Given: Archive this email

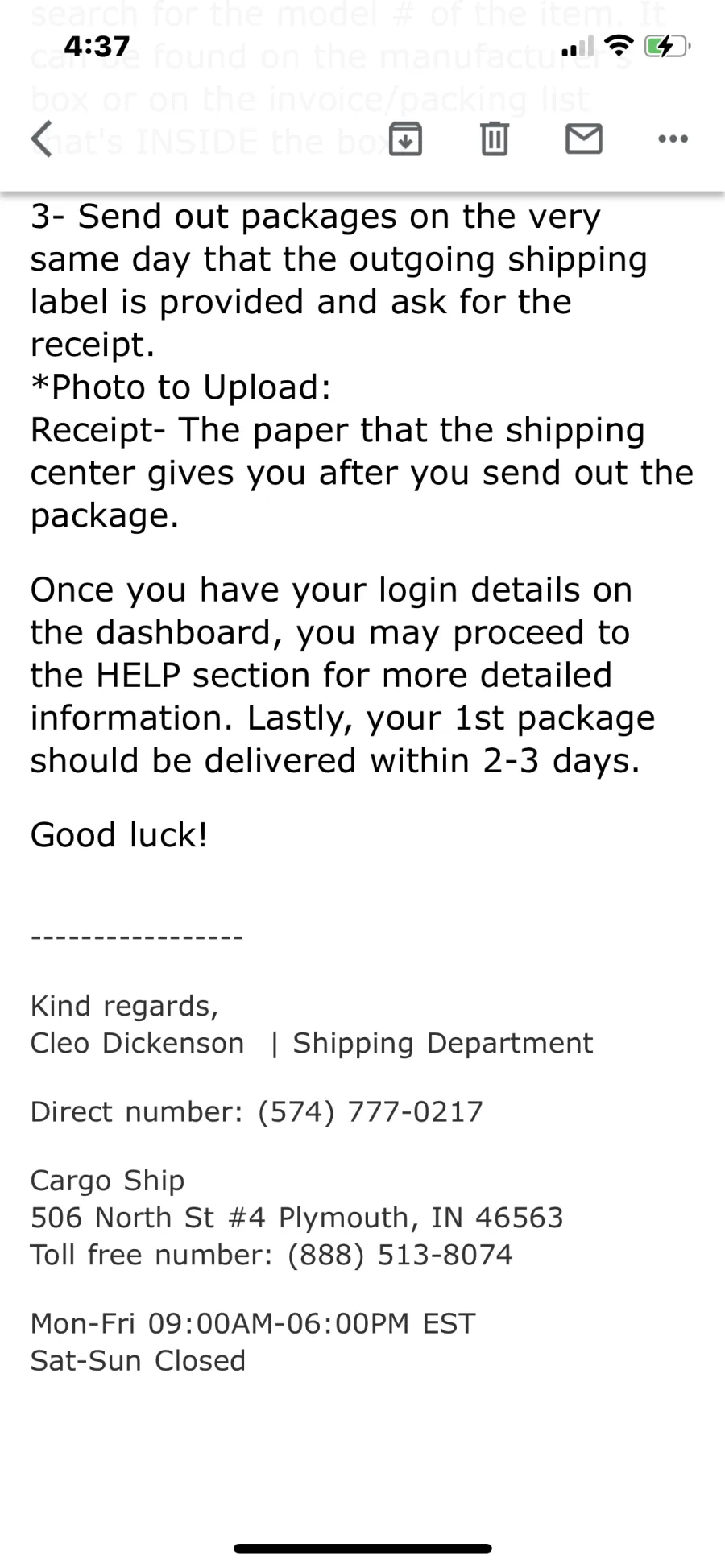Looking at the screenshot, I should [x=405, y=139].
